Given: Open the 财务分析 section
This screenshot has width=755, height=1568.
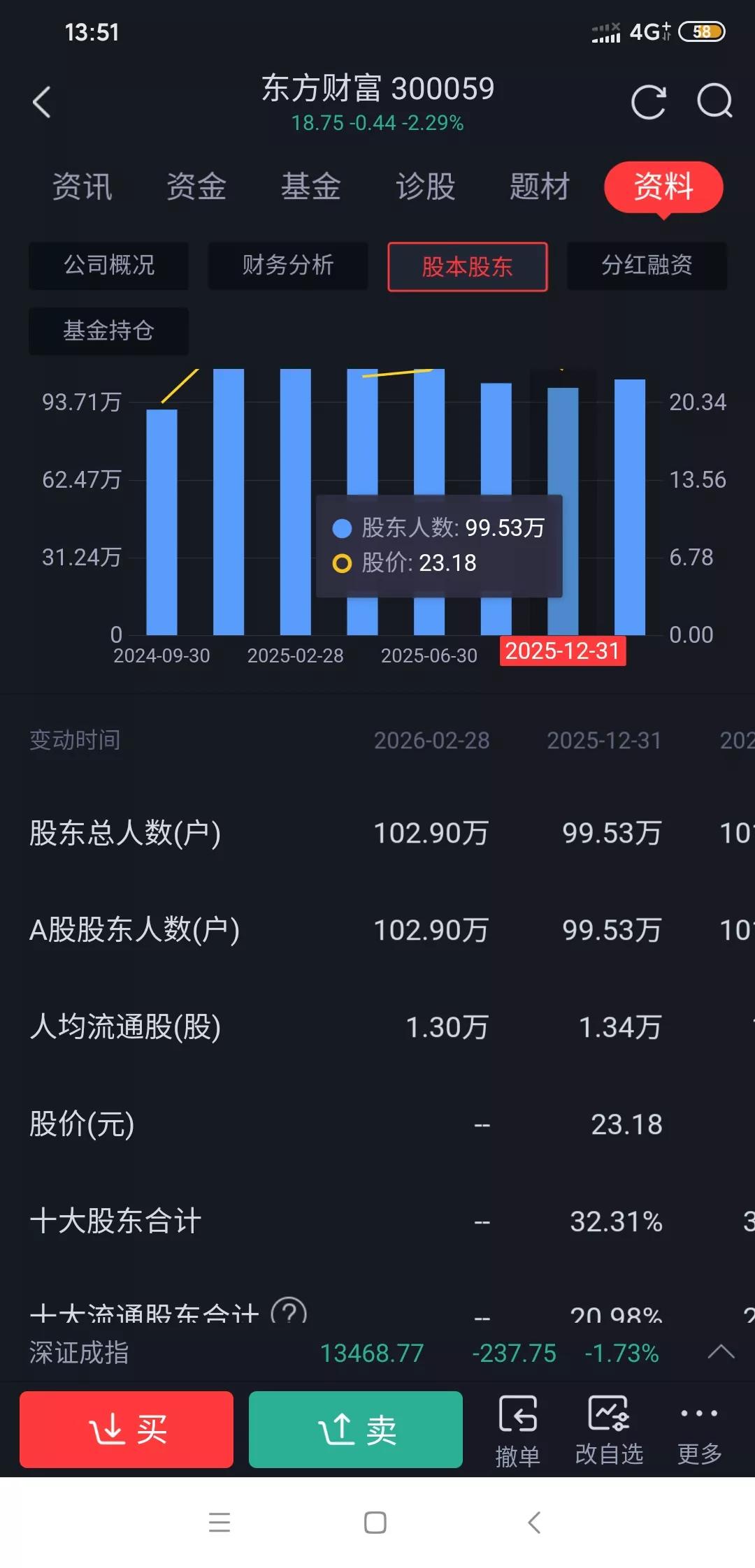Looking at the screenshot, I should tap(287, 266).
